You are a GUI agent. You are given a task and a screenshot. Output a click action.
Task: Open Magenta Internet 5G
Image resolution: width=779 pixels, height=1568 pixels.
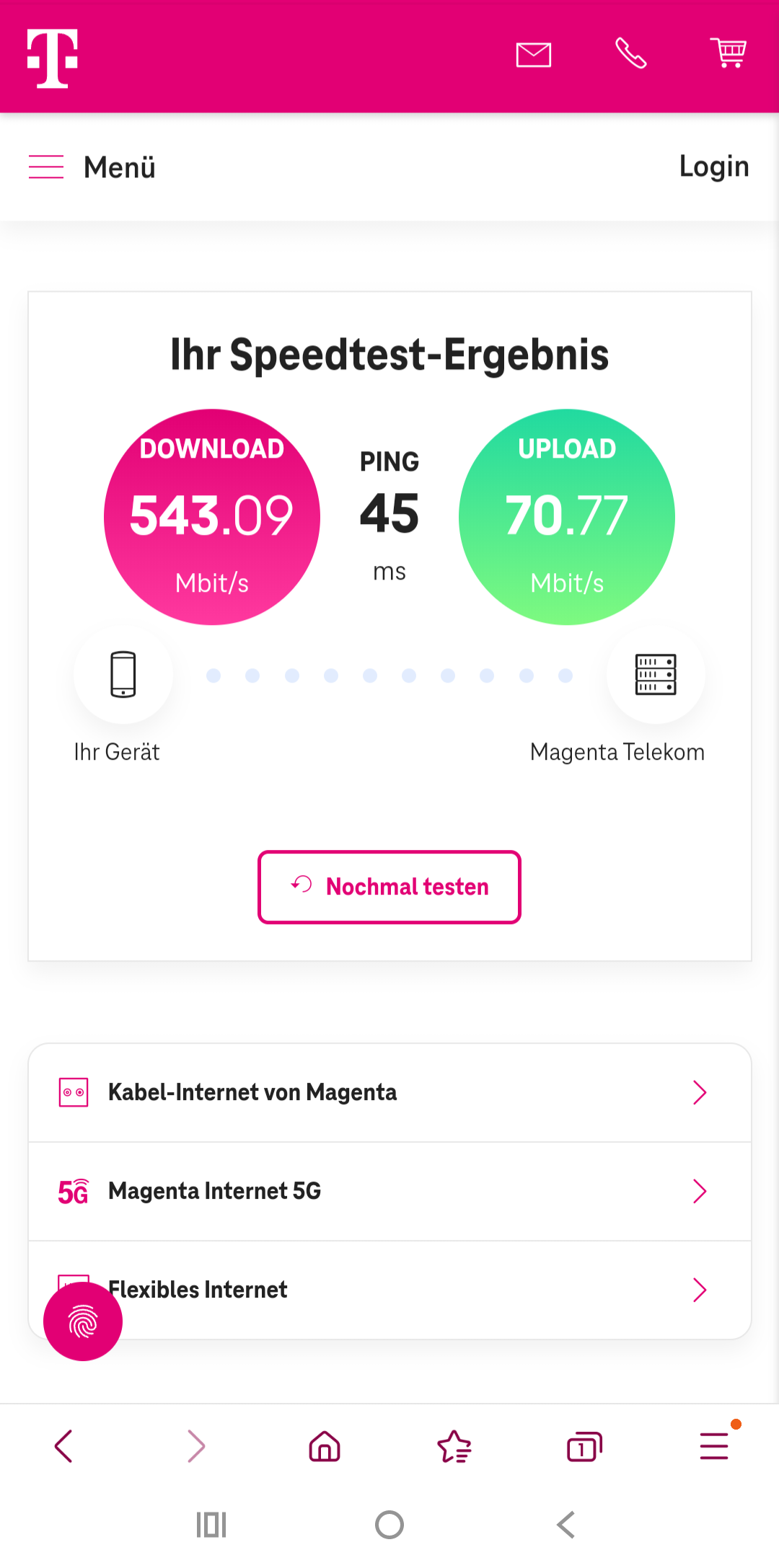pos(389,1192)
